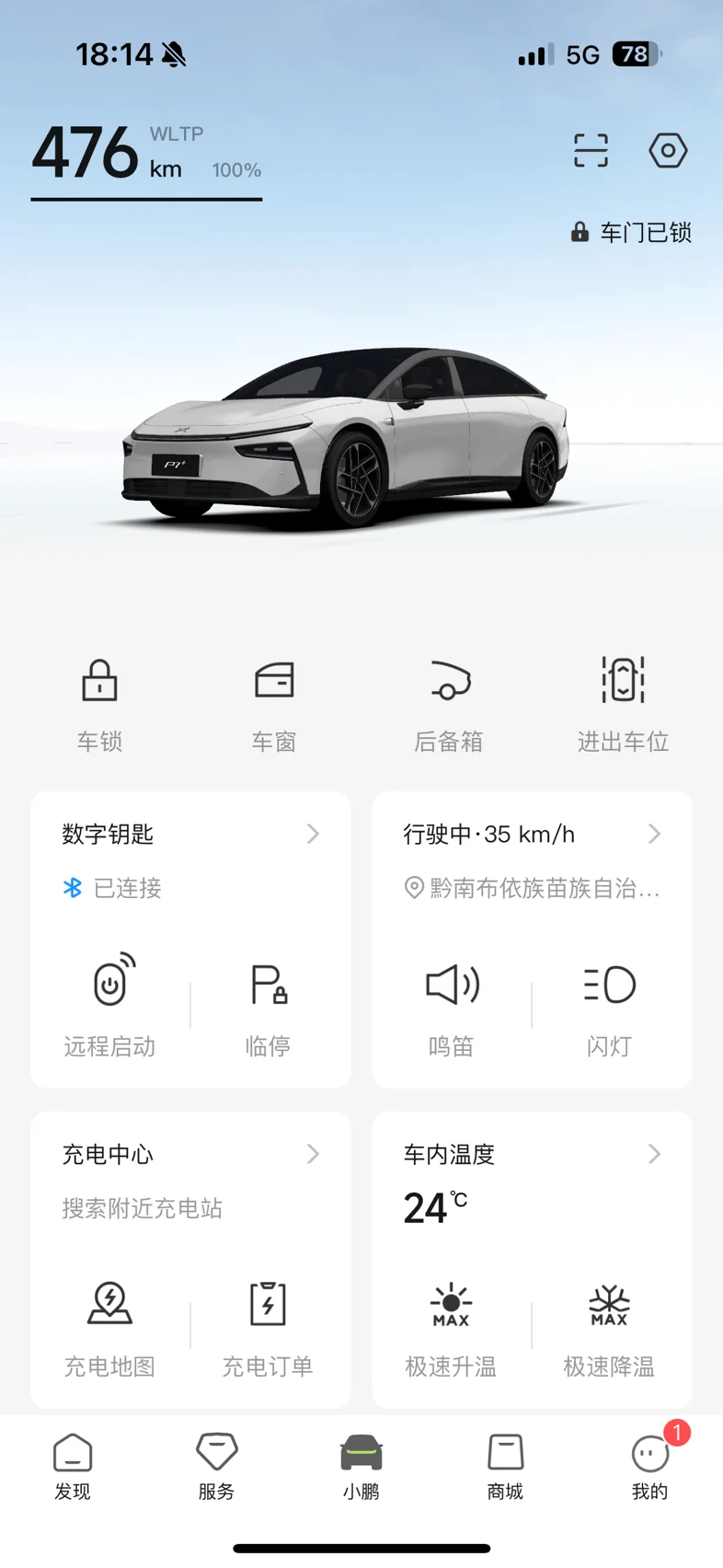This screenshot has width=723, height=1568.
Task: Open the 后备箱 trunk control
Action: tap(449, 703)
